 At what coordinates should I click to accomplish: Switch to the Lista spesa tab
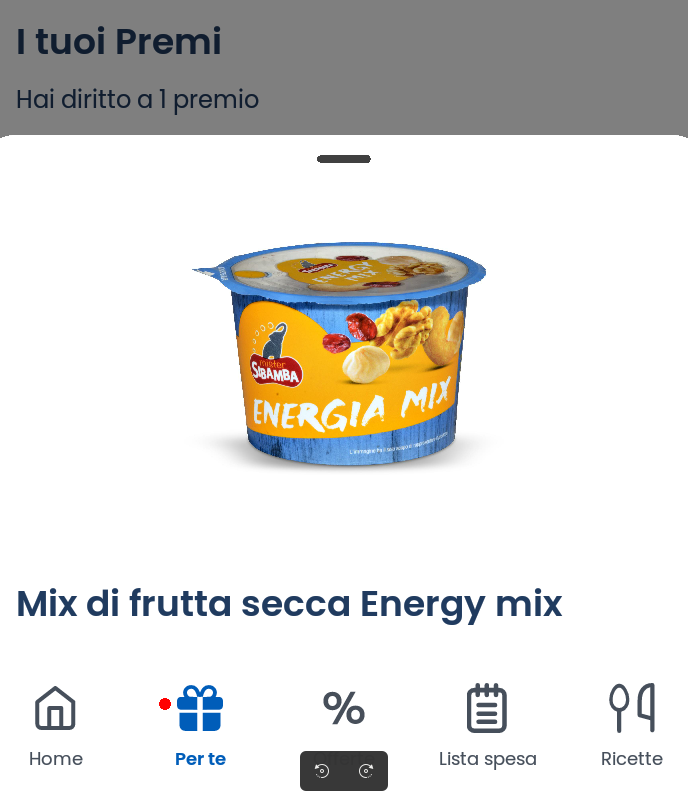(487, 725)
